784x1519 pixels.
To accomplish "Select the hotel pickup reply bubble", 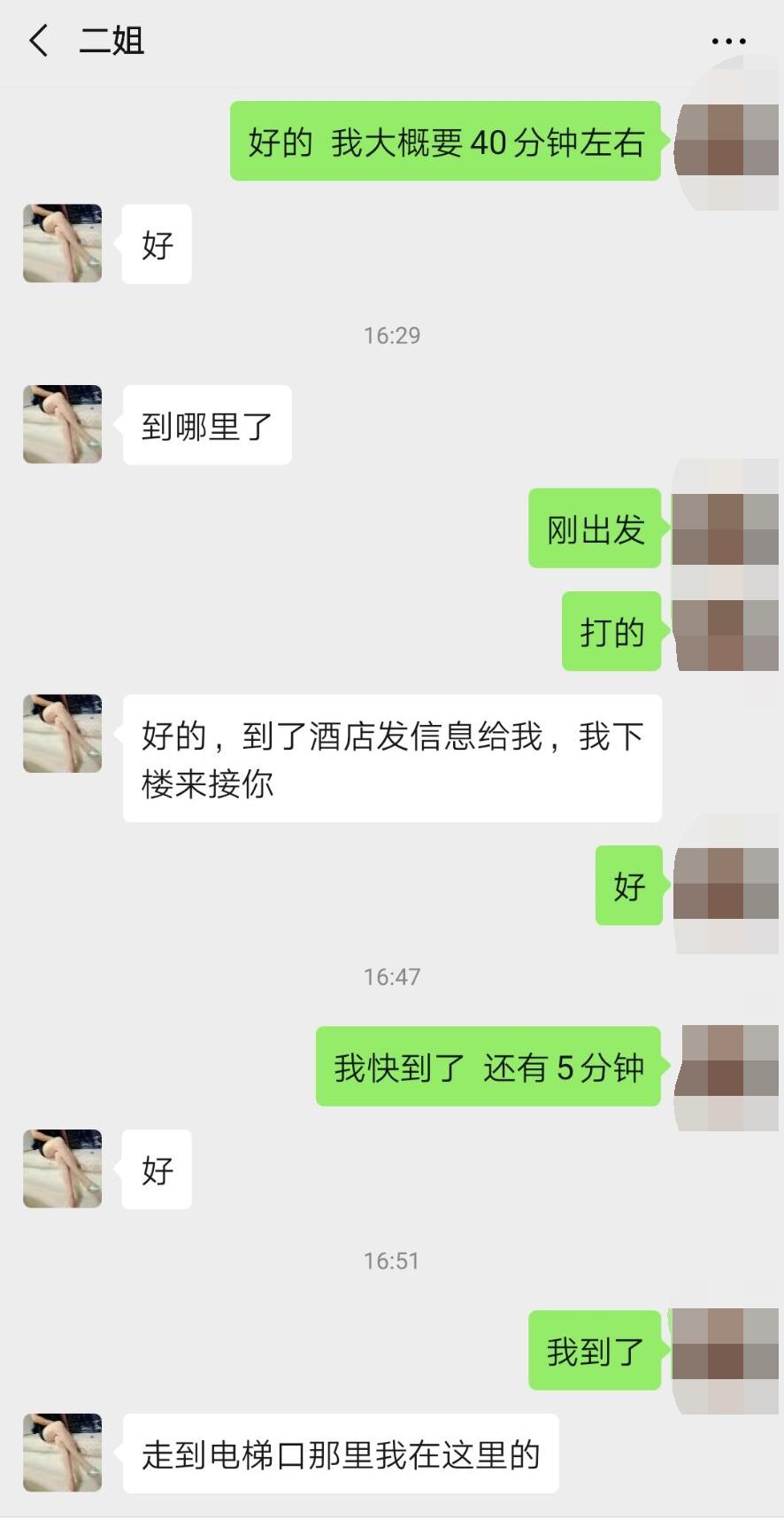I will tap(390, 758).
